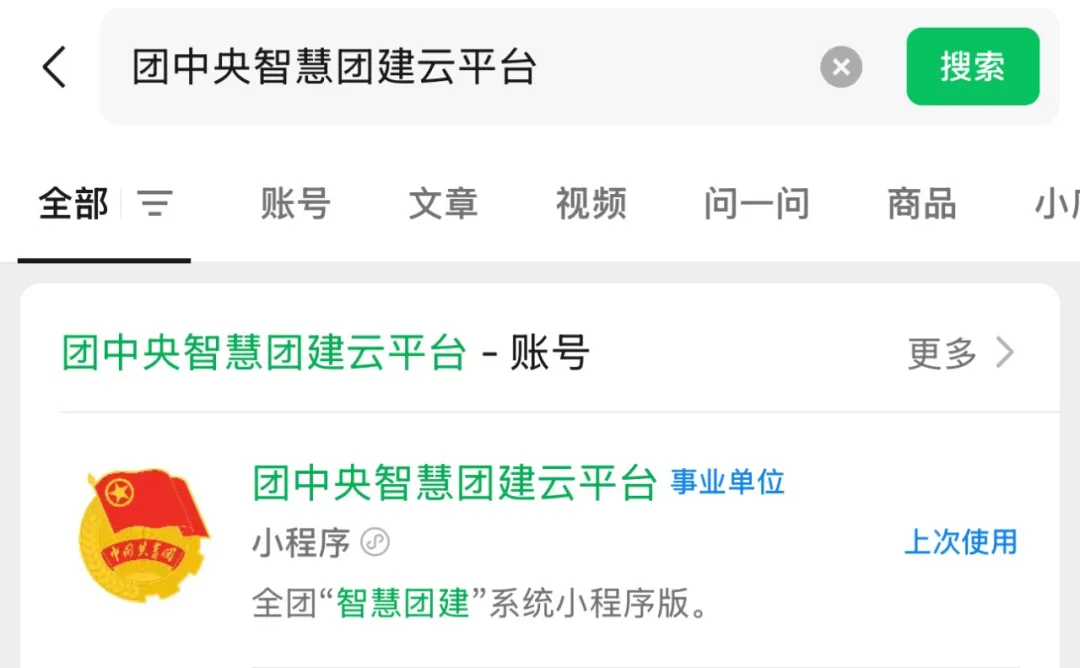1080x668 pixels.
Task: Open 更多 account results
Action: 960,353
